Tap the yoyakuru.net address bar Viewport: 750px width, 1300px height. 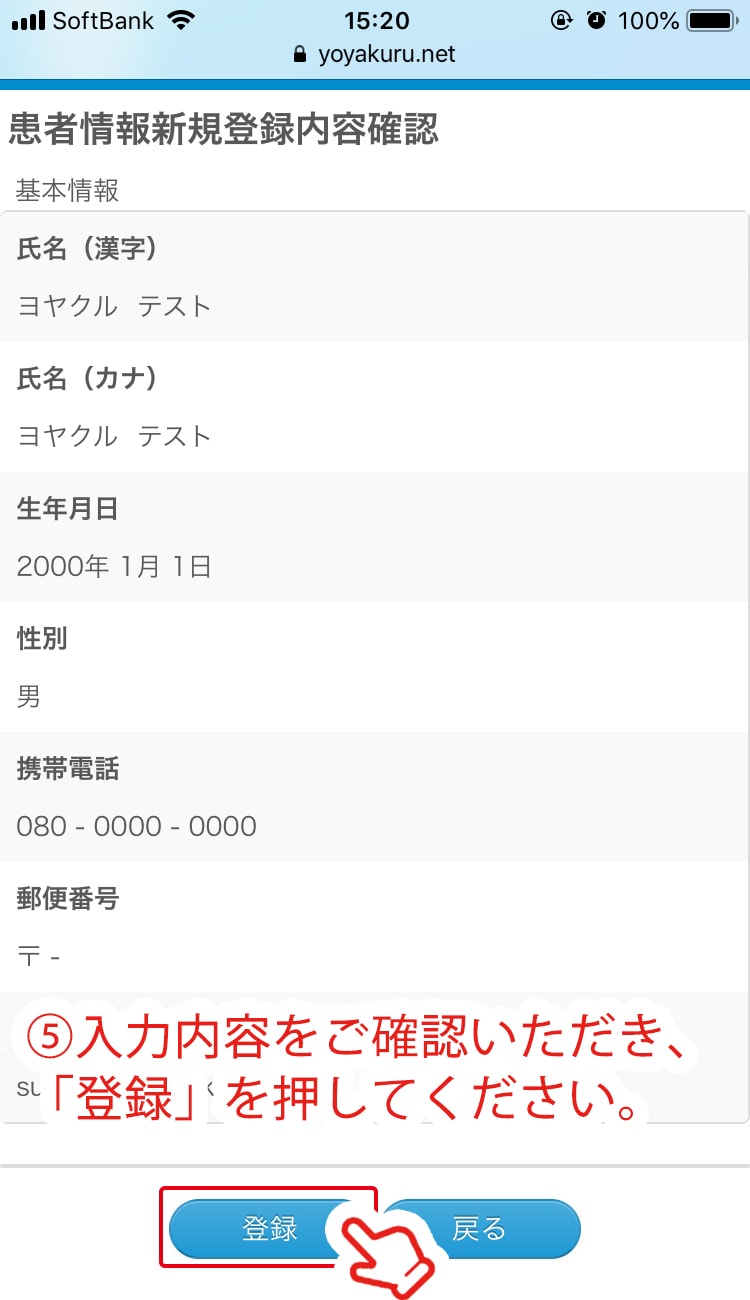[x=375, y=54]
